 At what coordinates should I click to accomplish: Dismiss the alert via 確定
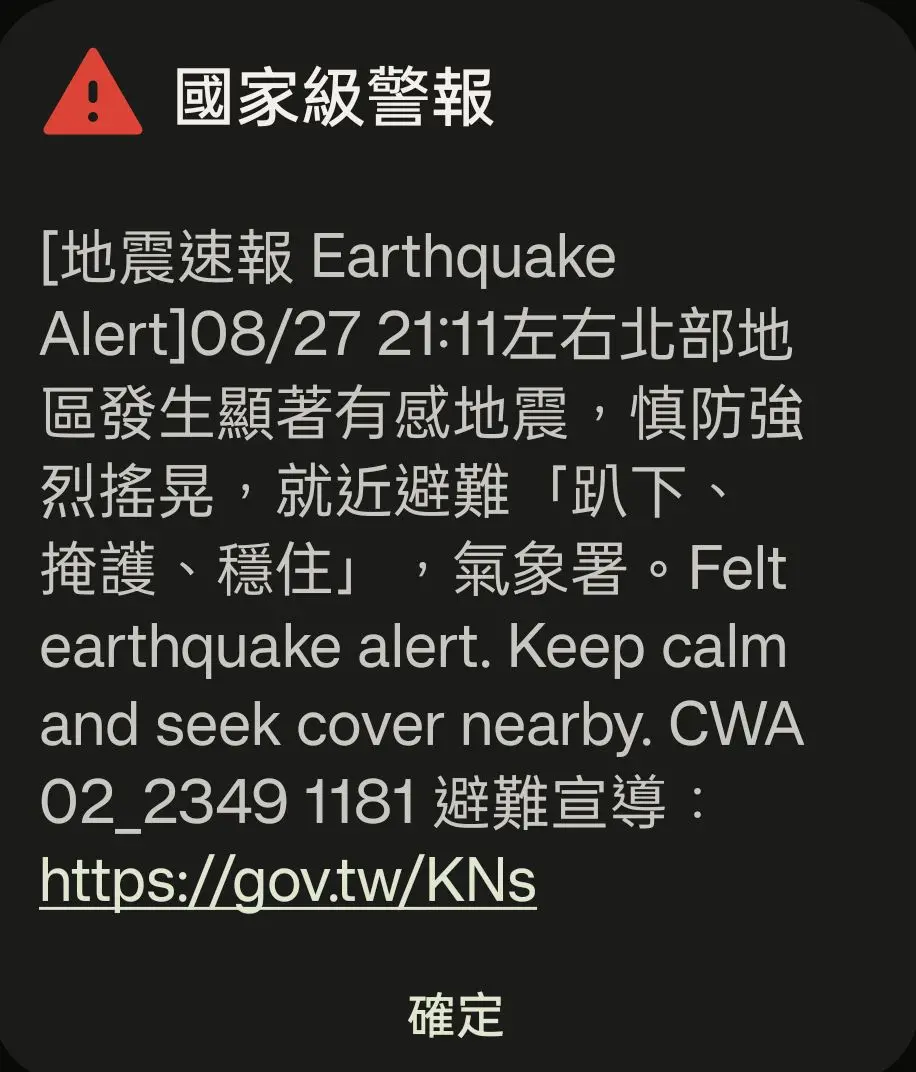456,1015
